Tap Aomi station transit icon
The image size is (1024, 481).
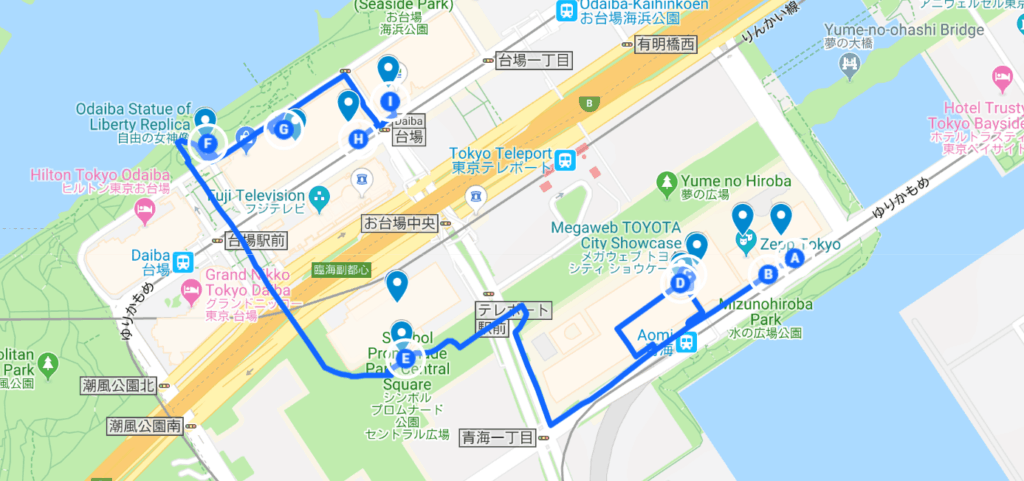tap(687, 342)
